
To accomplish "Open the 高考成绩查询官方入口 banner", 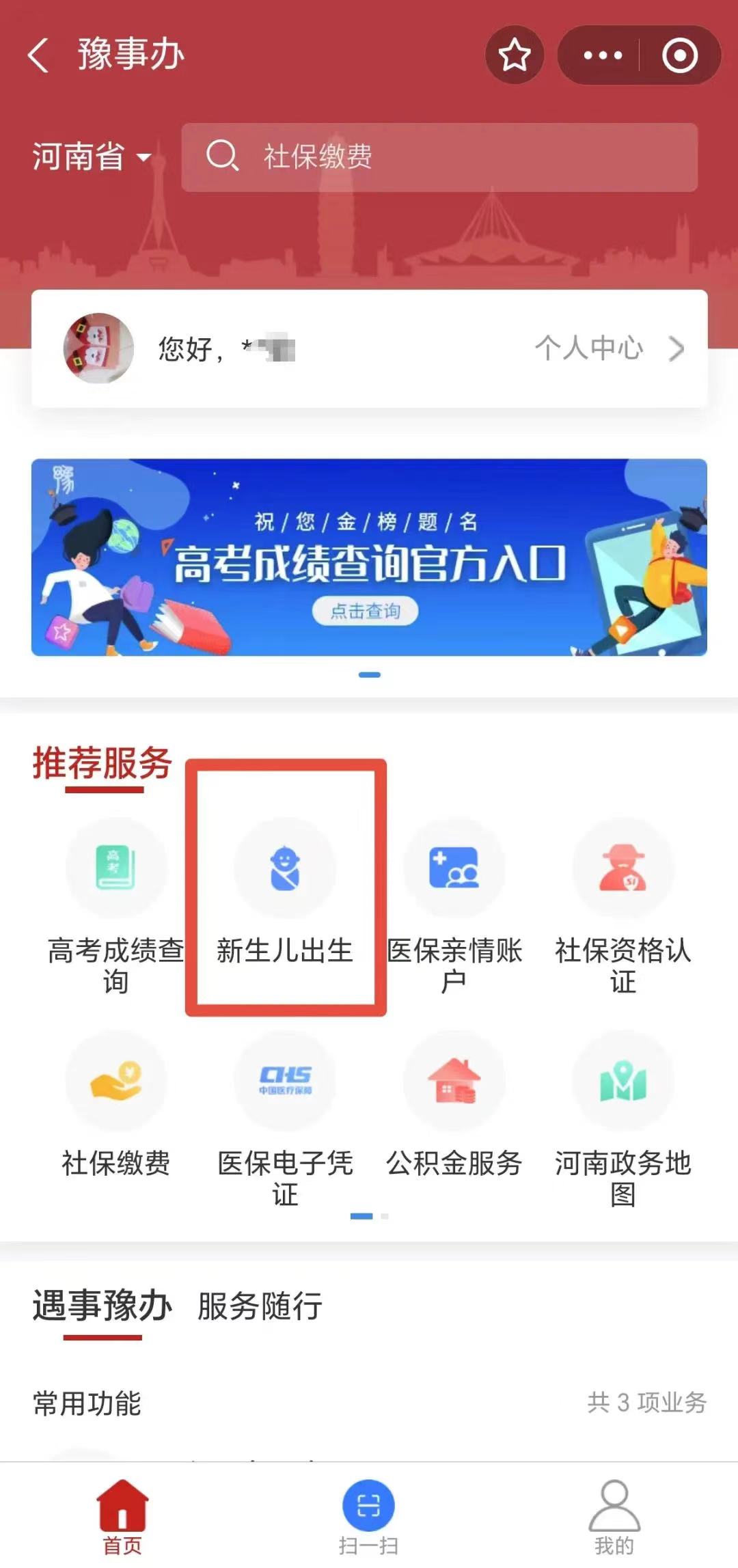I will pos(369,557).
